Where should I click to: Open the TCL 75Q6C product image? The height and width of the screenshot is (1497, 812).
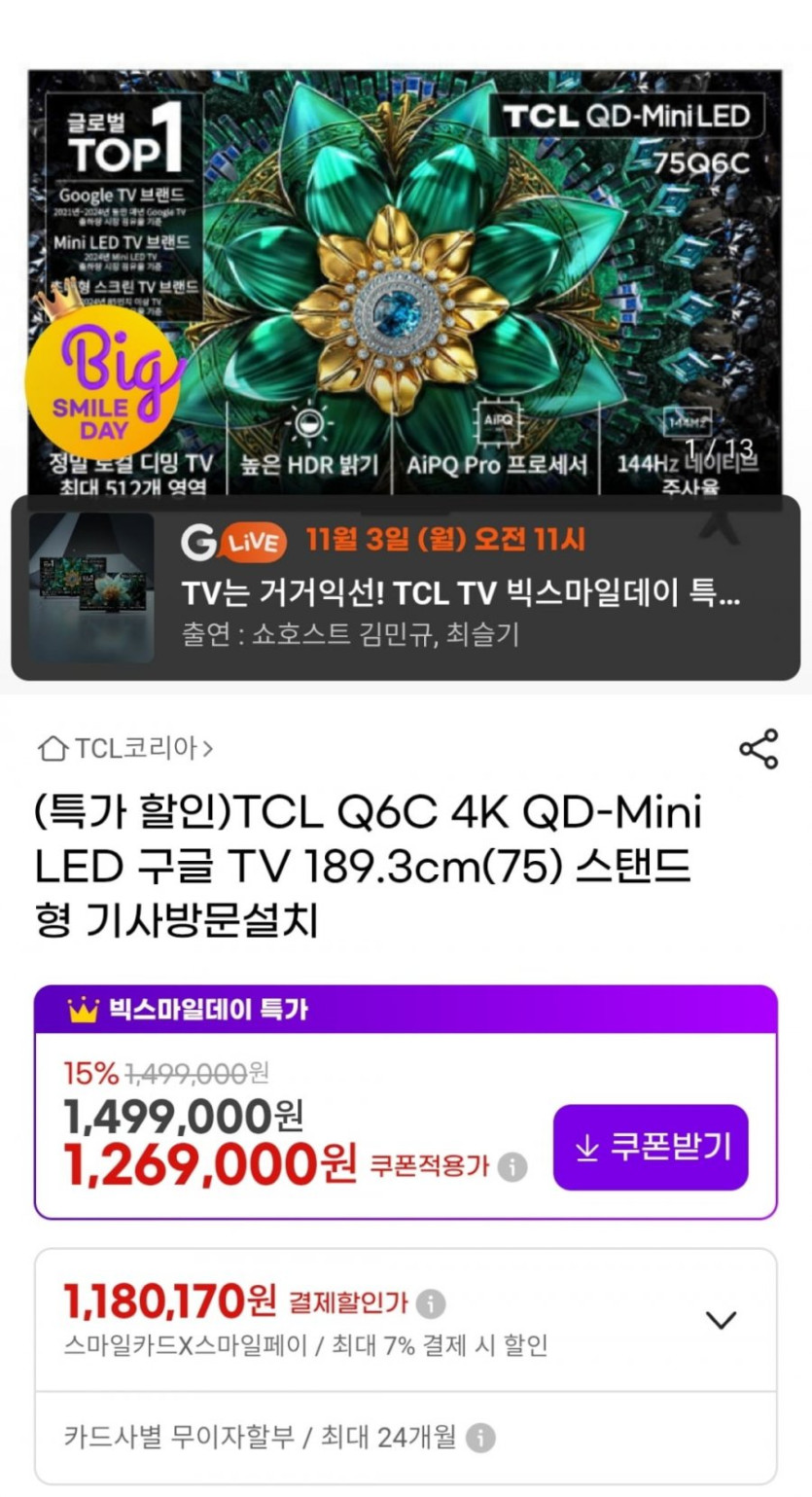click(405, 282)
